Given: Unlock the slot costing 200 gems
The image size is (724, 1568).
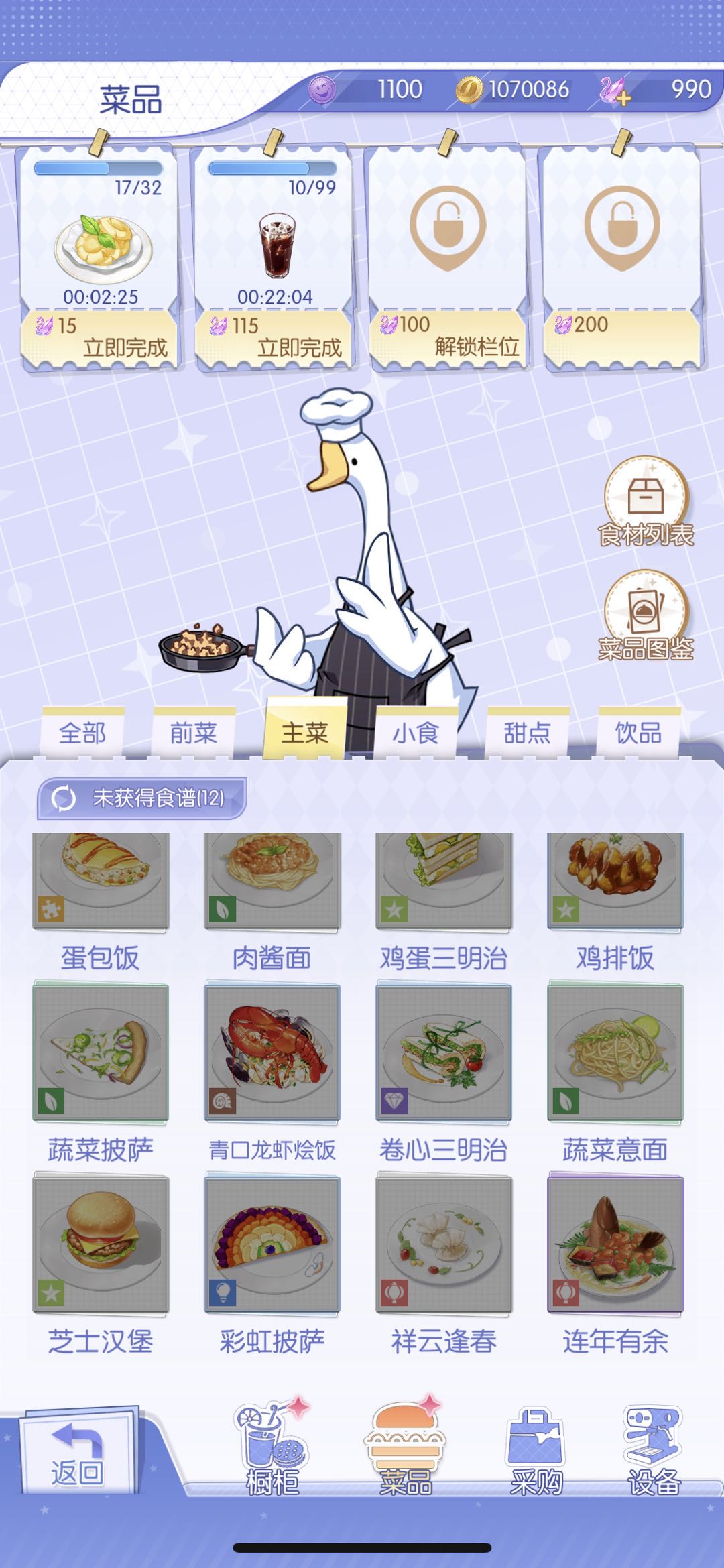Looking at the screenshot, I should click(622, 337).
